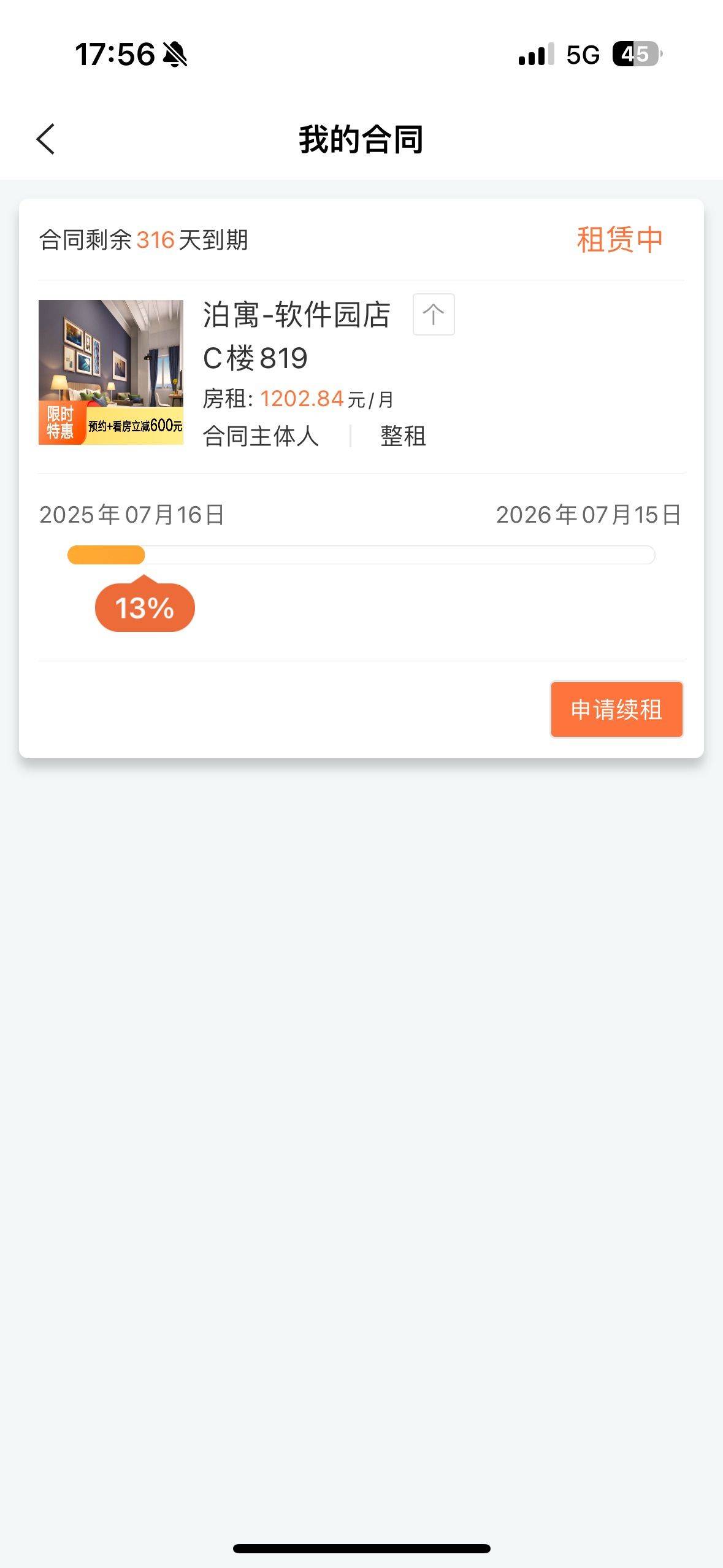The image size is (723, 1568).
Task: Tap the 申请续租 button
Action: tap(616, 709)
